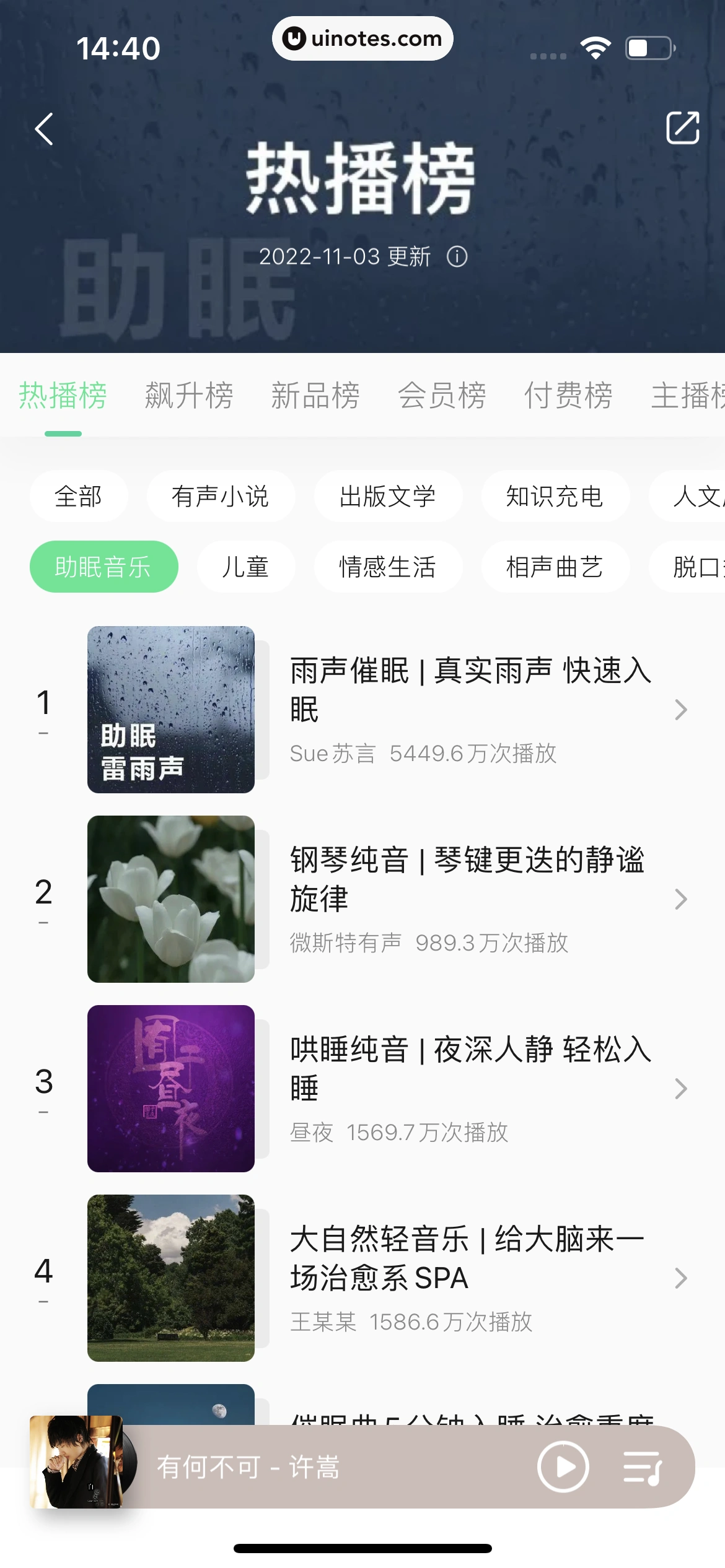Select the 相声曲艺 filter option

(555, 566)
